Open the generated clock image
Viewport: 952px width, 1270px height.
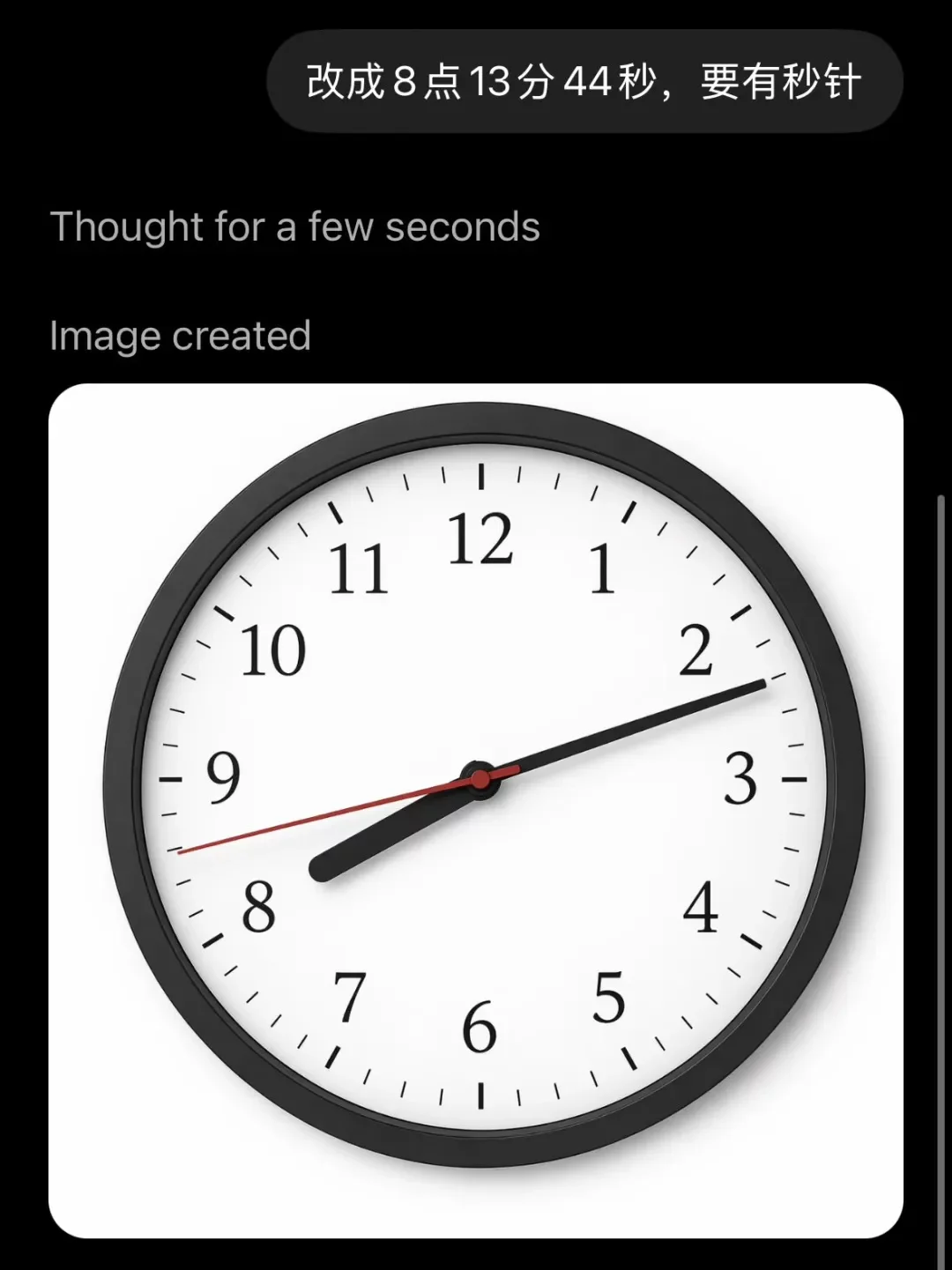click(x=476, y=809)
